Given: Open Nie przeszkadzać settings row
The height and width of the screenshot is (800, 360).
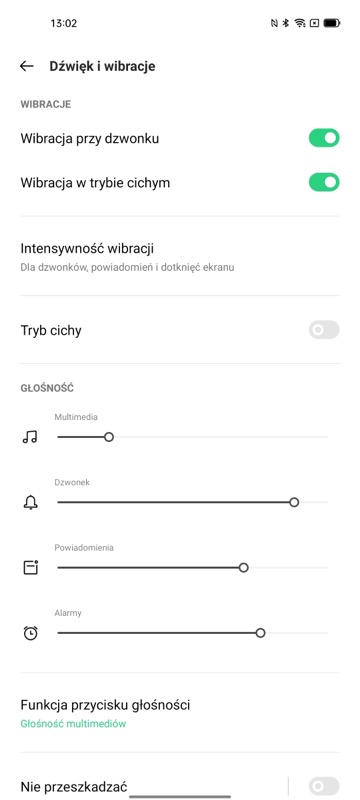Looking at the screenshot, I should [x=153, y=786].
